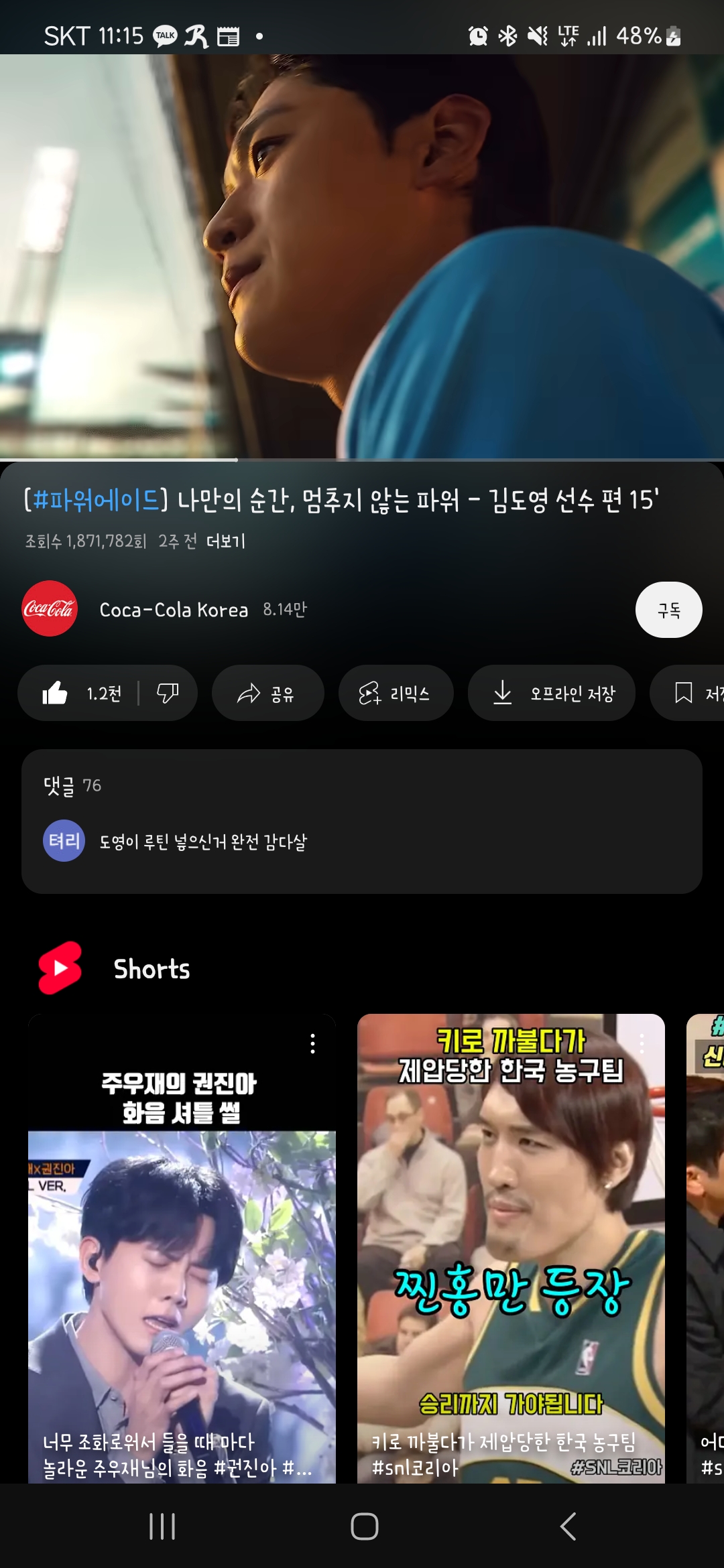Share the video via 공유
This screenshot has height=1568, width=724.
[x=267, y=694]
